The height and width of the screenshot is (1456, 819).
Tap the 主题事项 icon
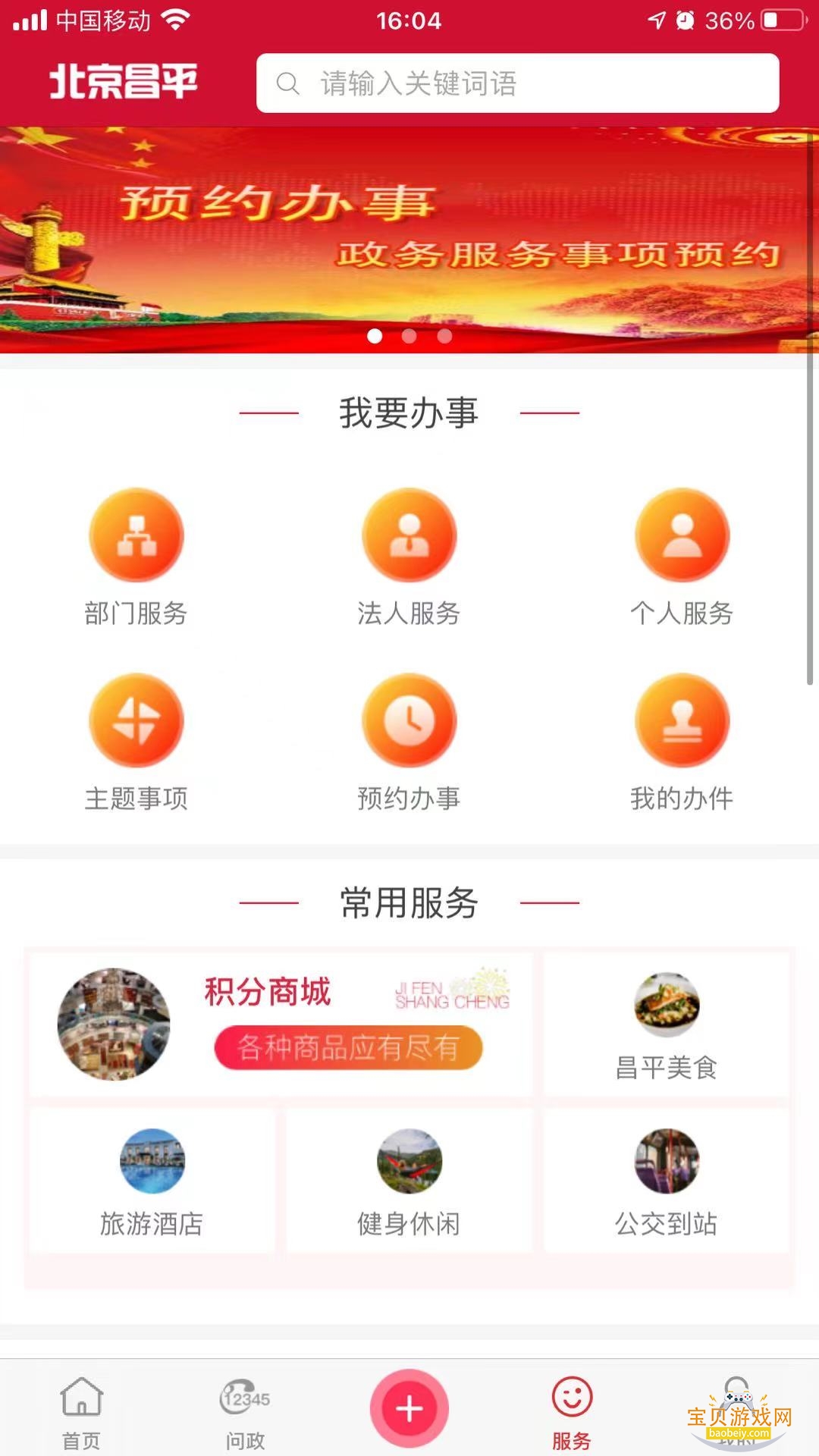click(136, 722)
